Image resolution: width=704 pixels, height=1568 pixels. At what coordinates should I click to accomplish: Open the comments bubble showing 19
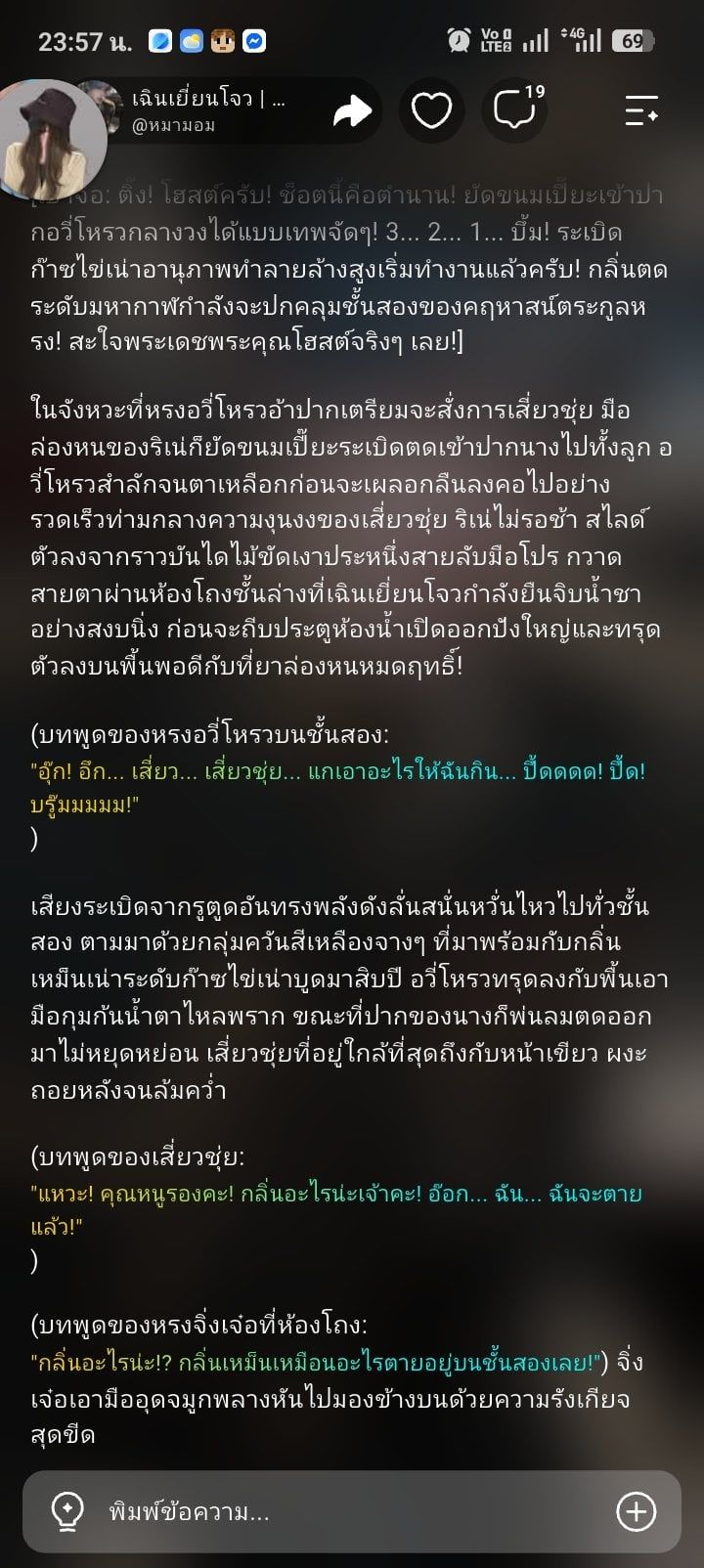point(518,109)
